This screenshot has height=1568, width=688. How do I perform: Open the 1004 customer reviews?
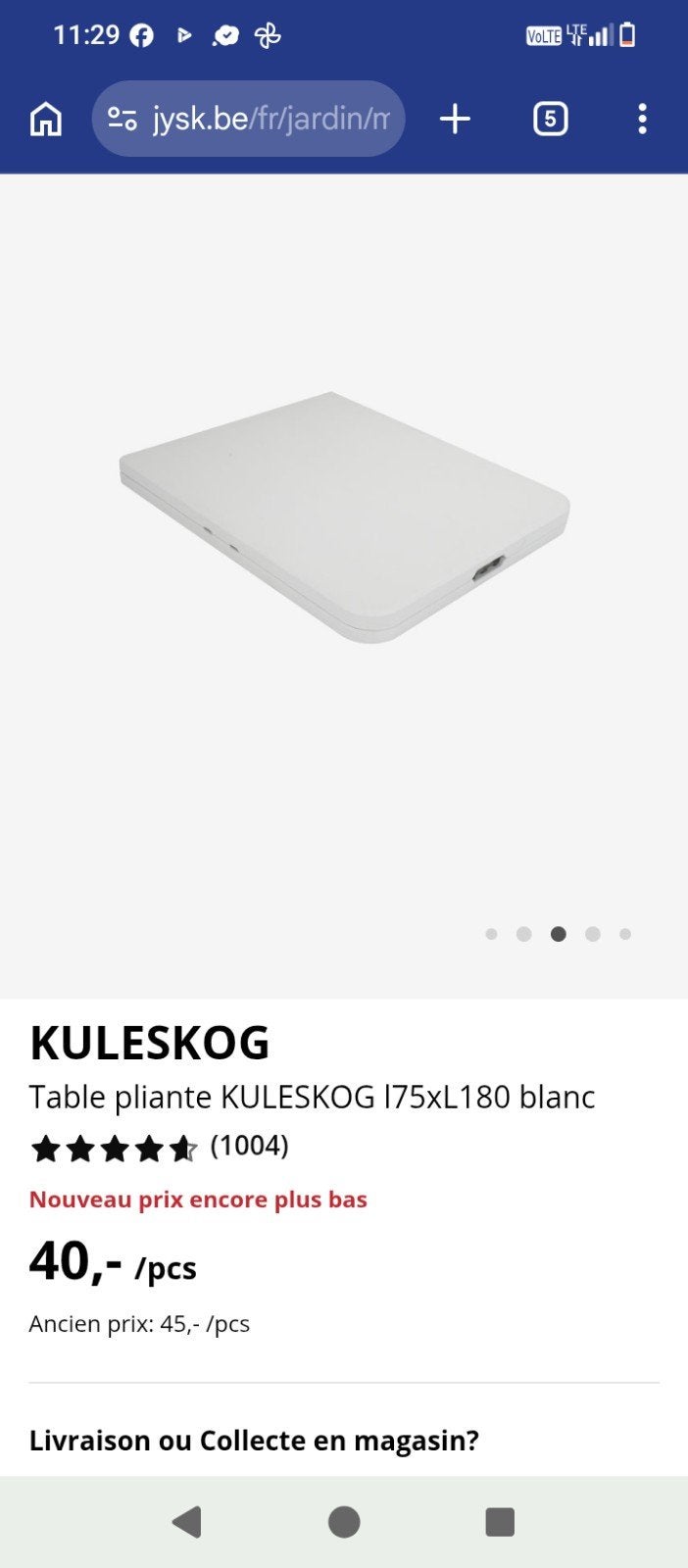(x=249, y=1146)
